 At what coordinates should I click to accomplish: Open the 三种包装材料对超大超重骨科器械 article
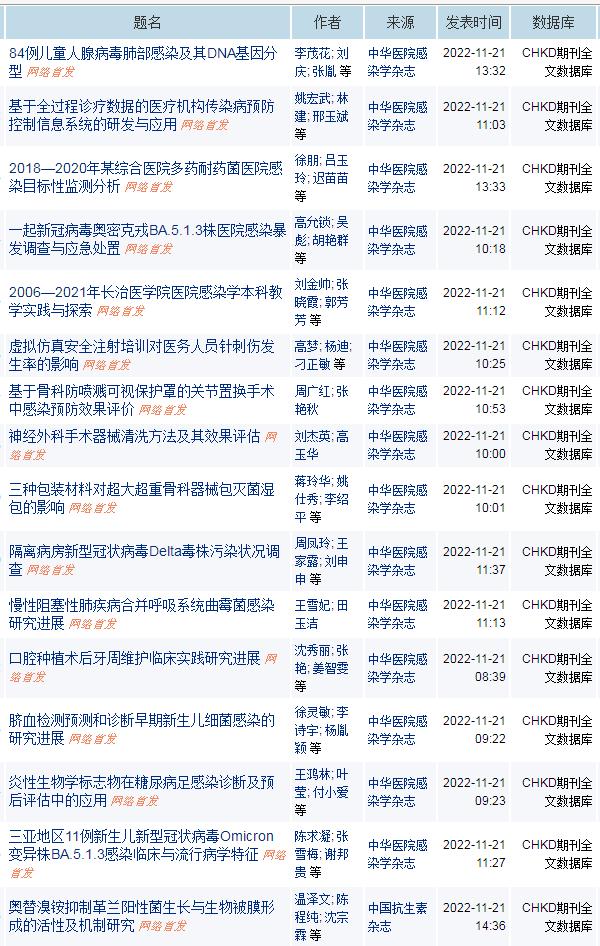pyautogui.click(x=140, y=489)
